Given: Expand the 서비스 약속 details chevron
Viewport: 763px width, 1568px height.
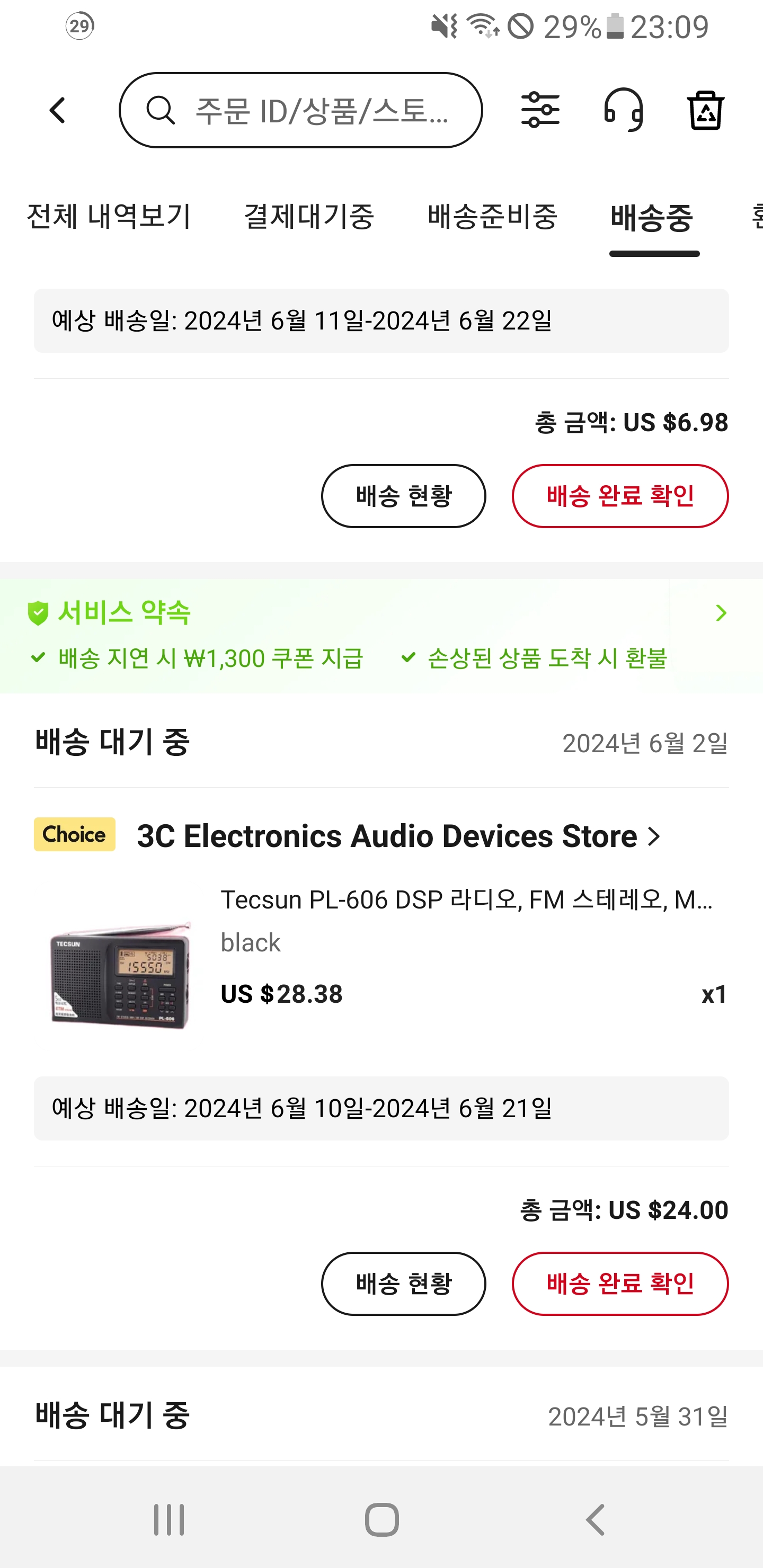Looking at the screenshot, I should [722, 613].
